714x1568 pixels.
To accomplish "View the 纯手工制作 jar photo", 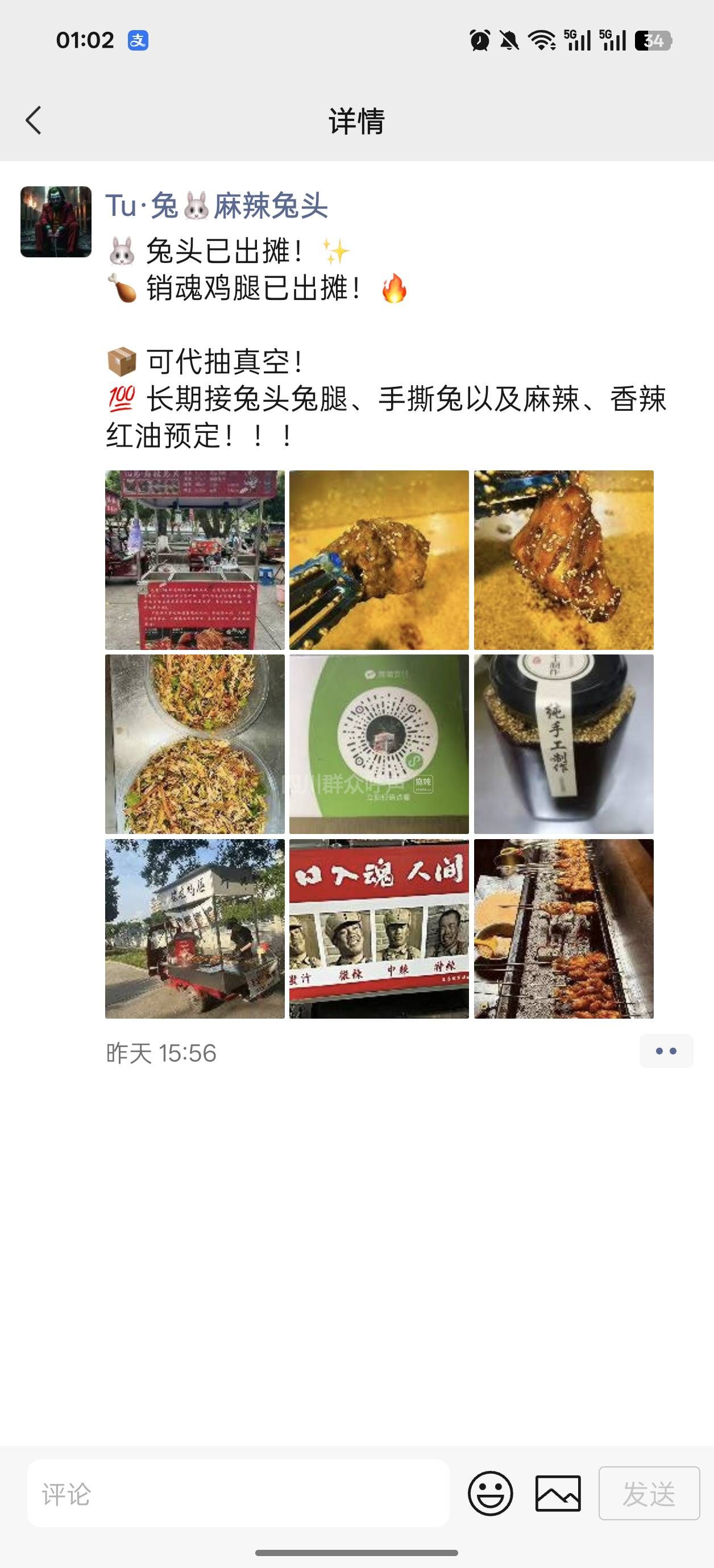I will (x=563, y=744).
